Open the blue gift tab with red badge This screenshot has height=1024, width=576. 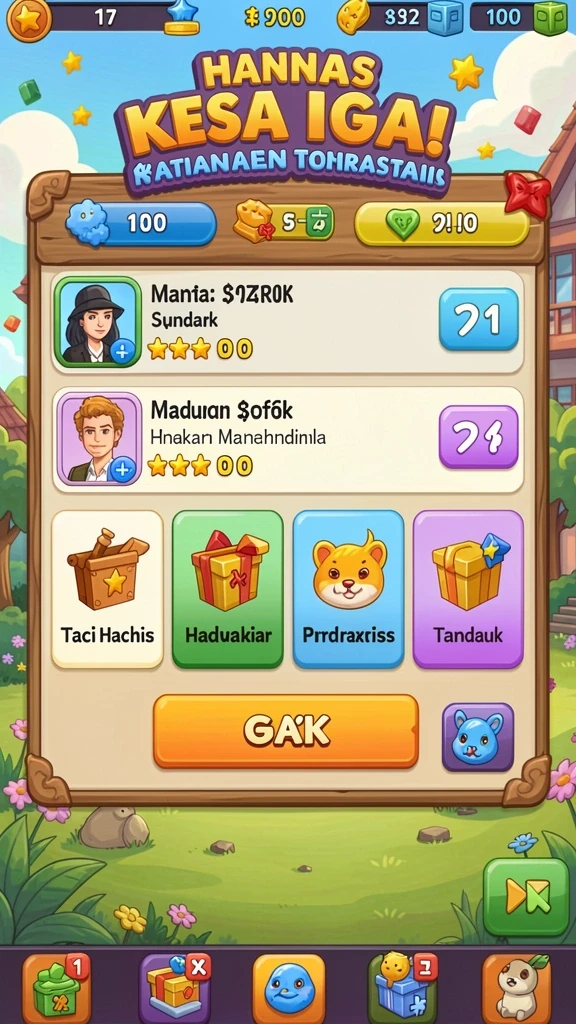click(402, 989)
